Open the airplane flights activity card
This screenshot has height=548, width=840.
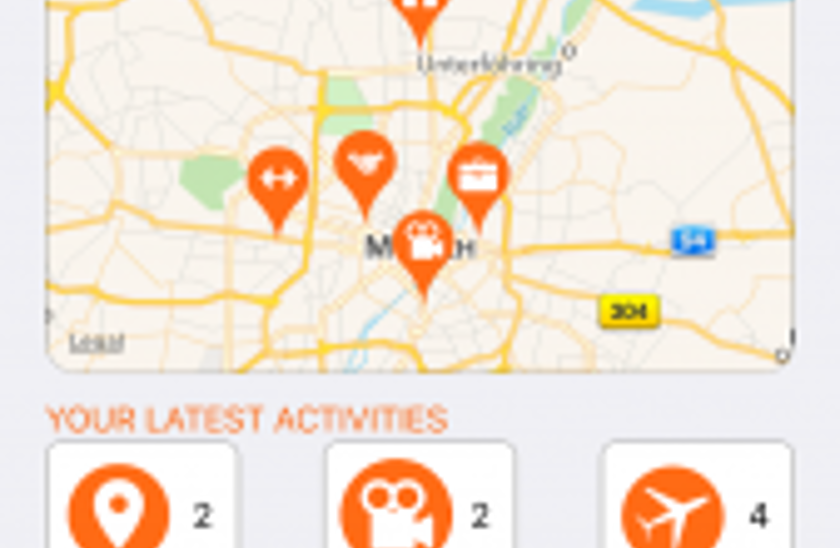click(697, 497)
